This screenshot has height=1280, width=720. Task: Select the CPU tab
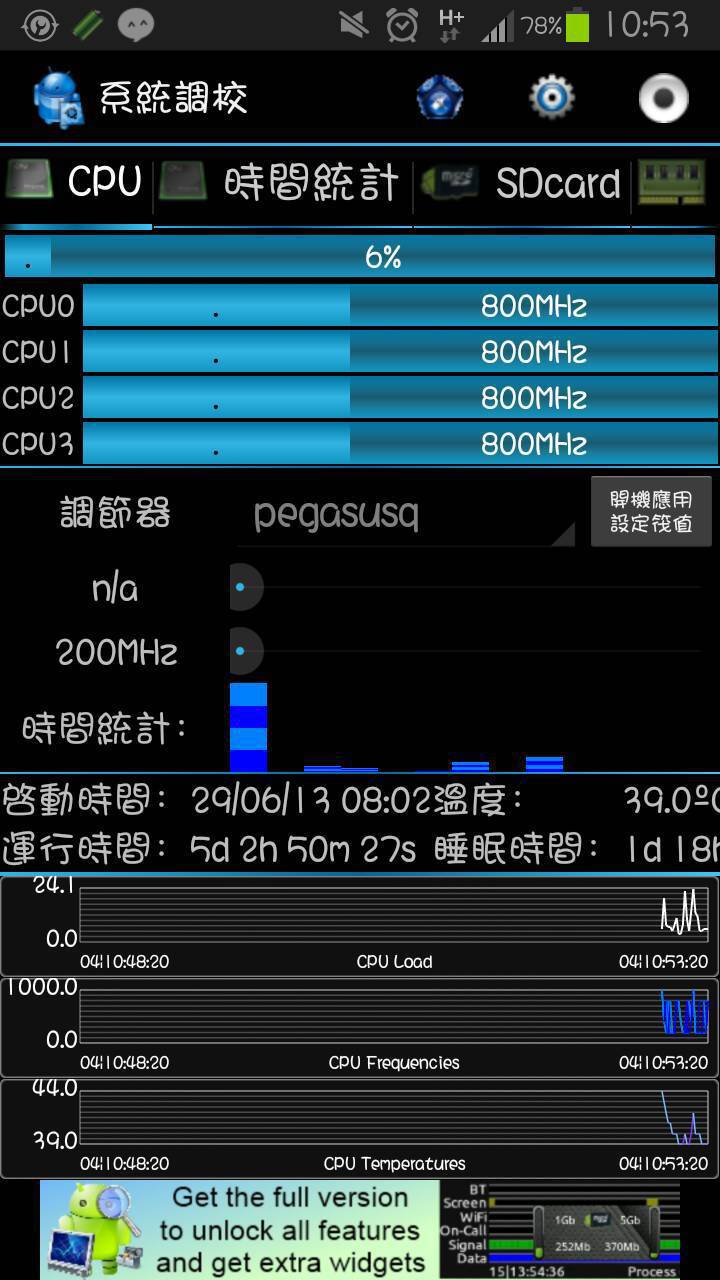(x=76, y=184)
